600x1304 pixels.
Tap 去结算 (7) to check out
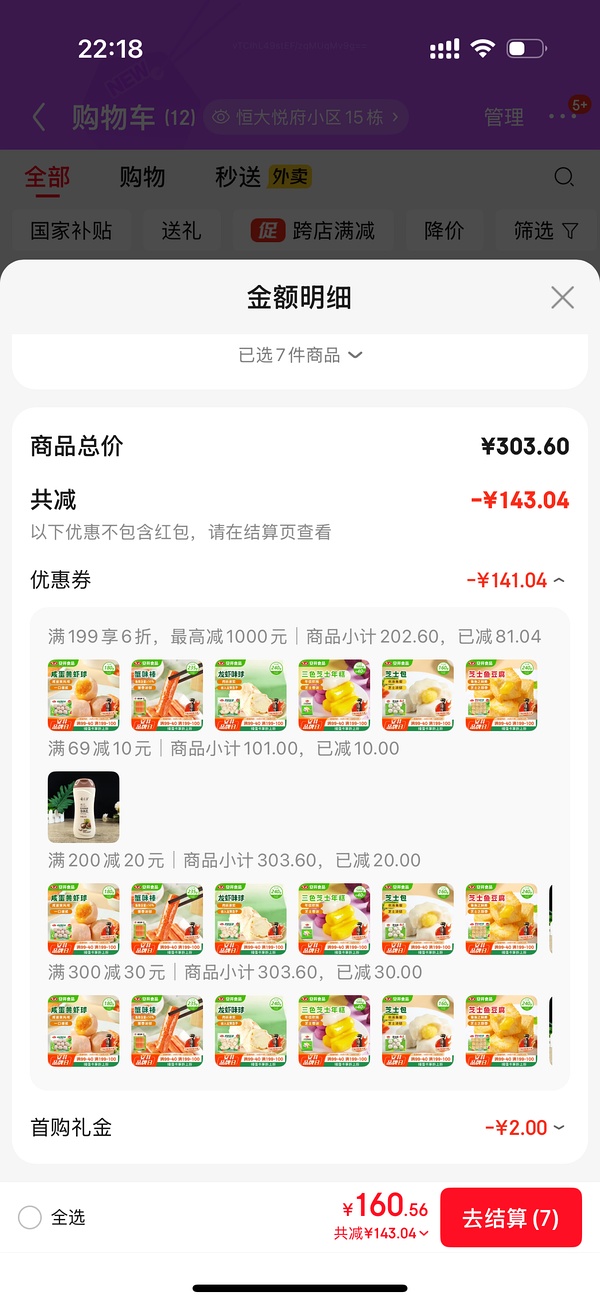pyautogui.click(x=510, y=1218)
